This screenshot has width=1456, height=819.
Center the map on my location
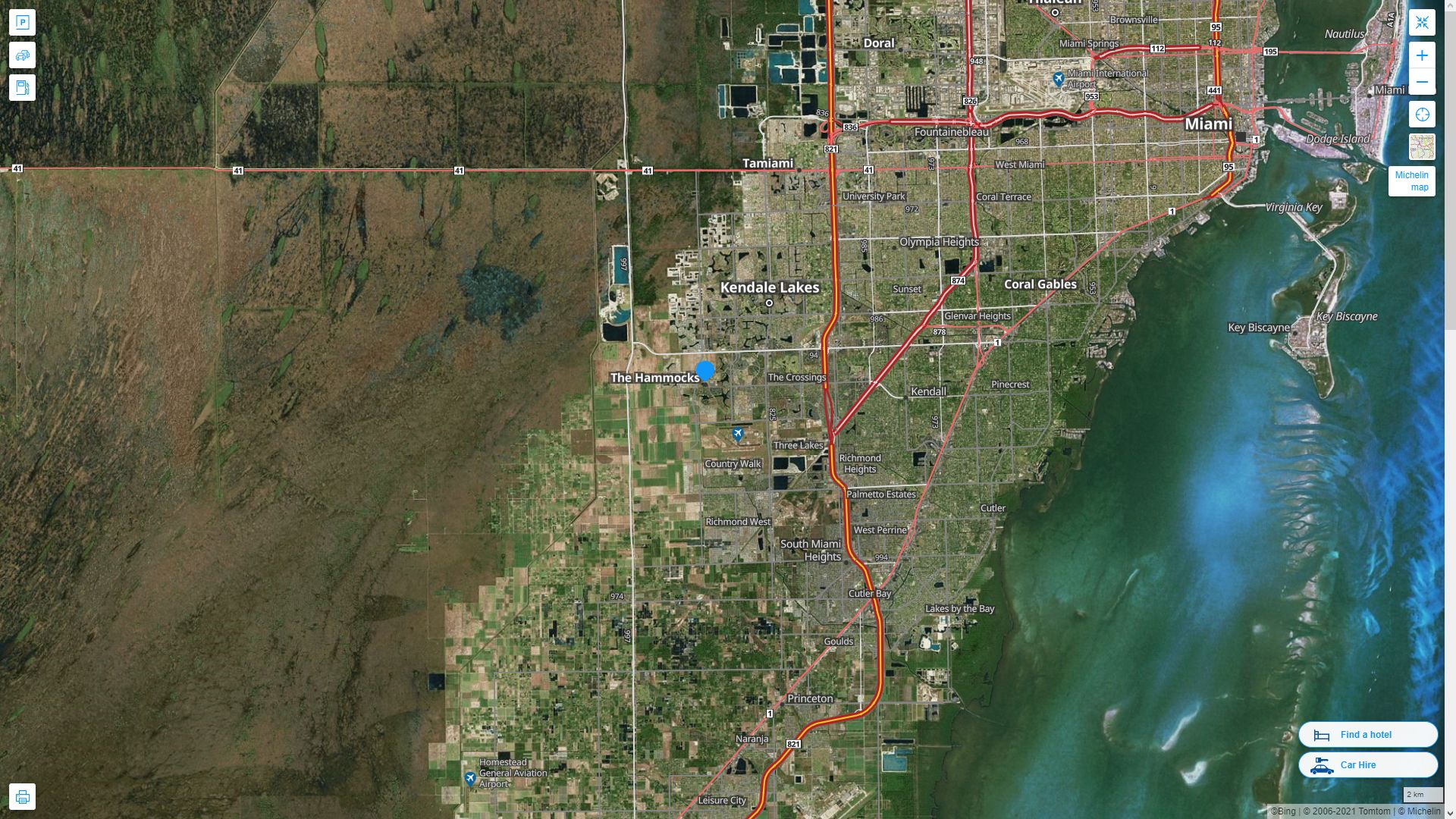(1422, 115)
